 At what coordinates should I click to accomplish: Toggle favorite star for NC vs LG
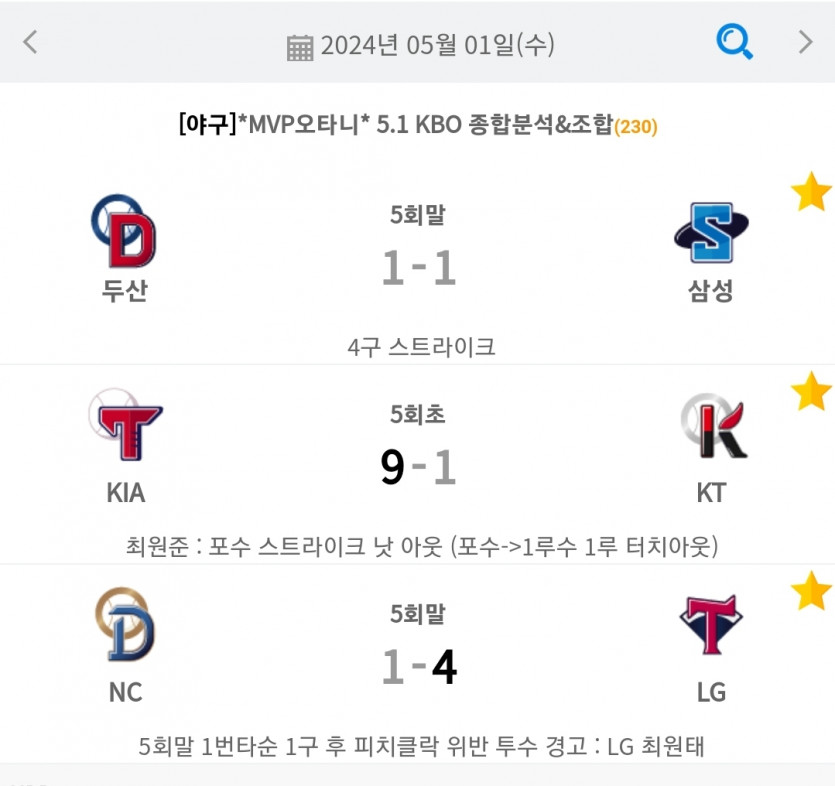[x=811, y=591]
